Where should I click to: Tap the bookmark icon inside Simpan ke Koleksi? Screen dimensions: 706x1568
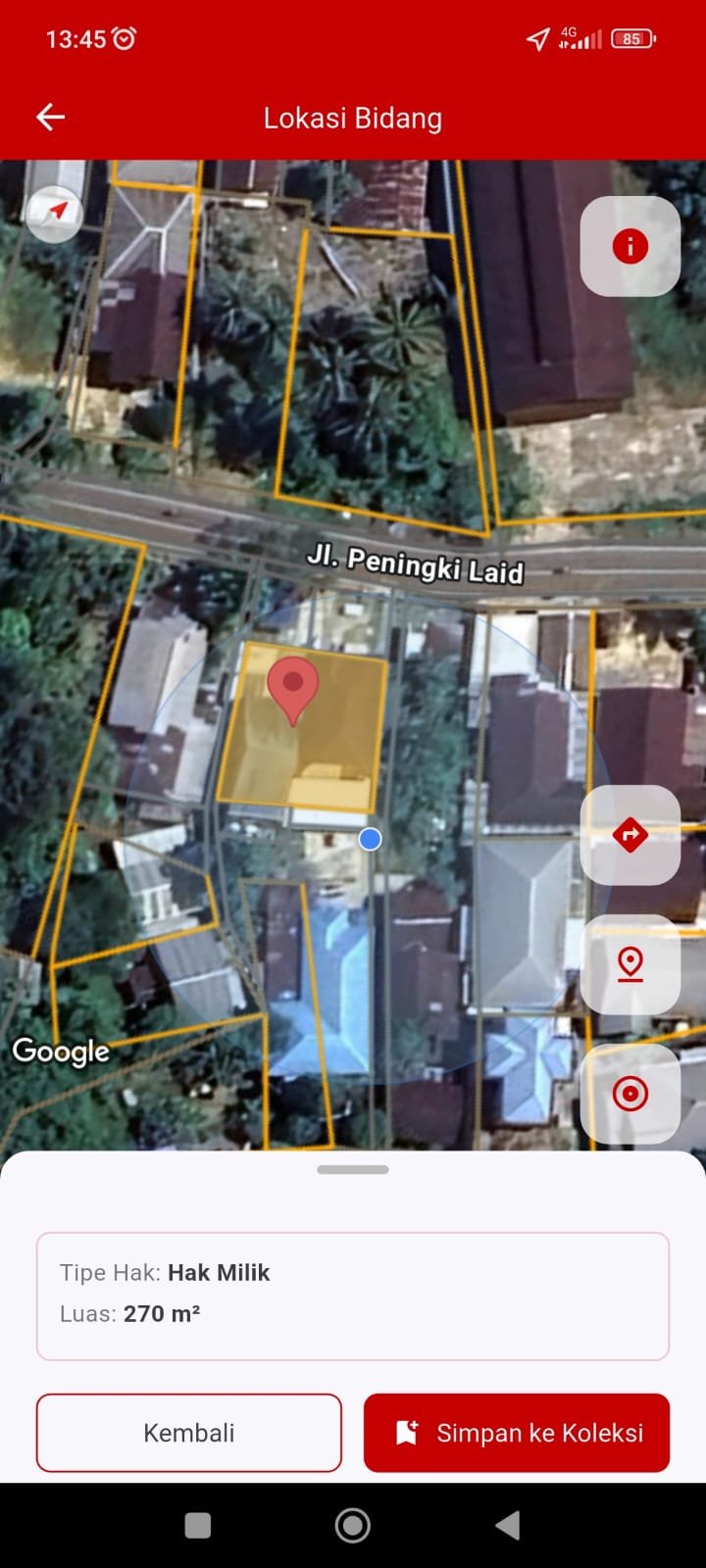[406, 1432]
